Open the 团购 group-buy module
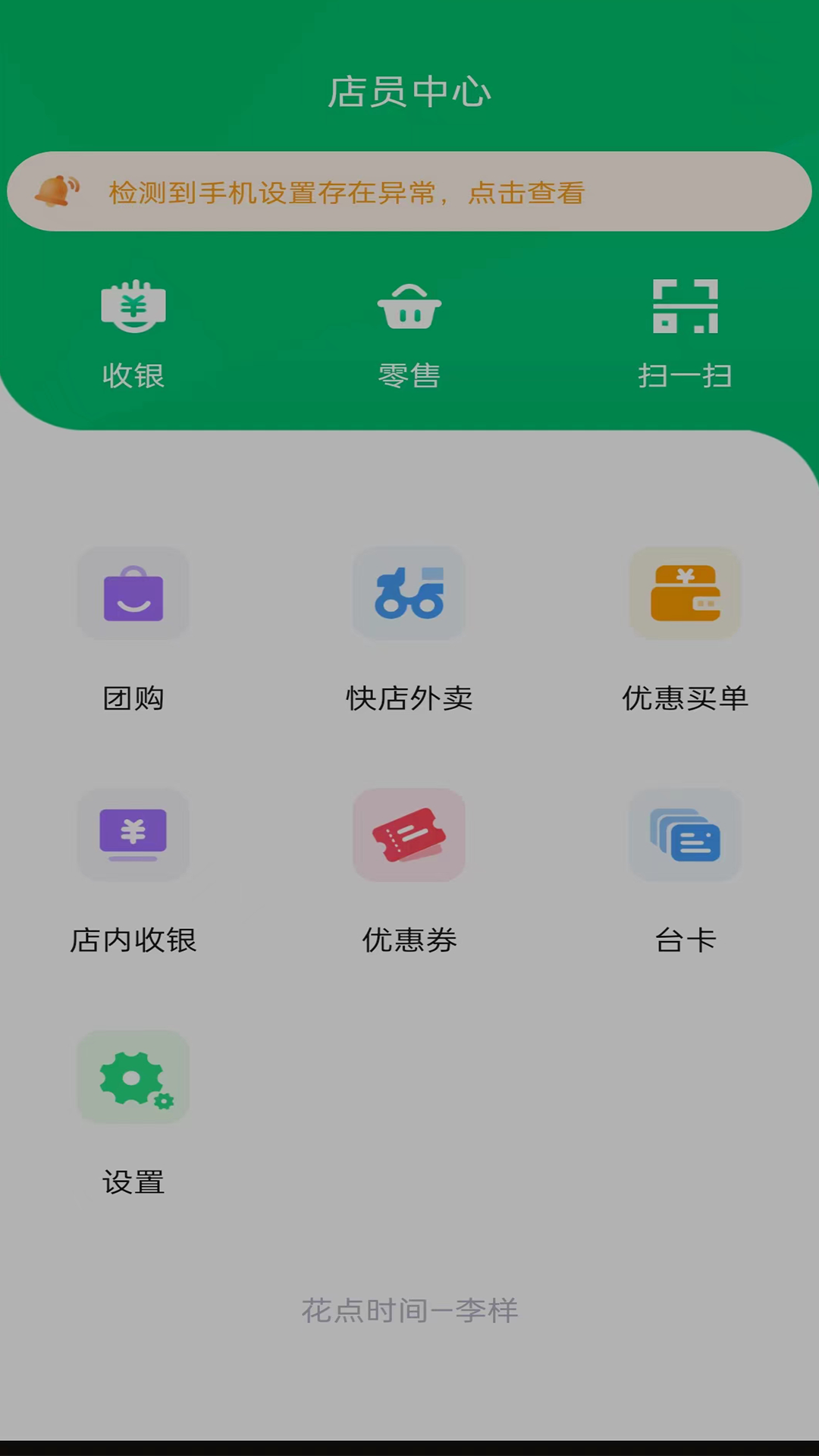819x1456 pixels. (133, 594)
